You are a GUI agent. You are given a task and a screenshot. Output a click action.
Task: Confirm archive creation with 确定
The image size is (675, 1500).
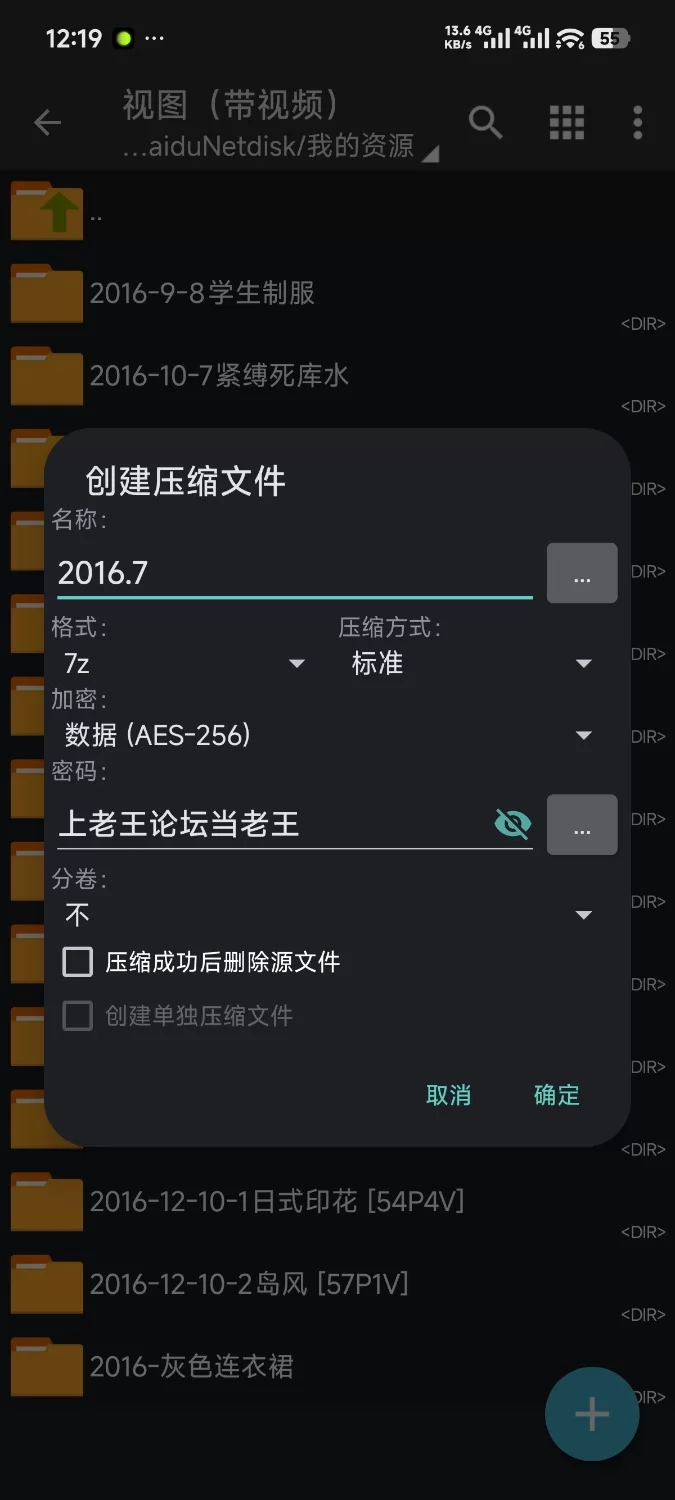556,1095
